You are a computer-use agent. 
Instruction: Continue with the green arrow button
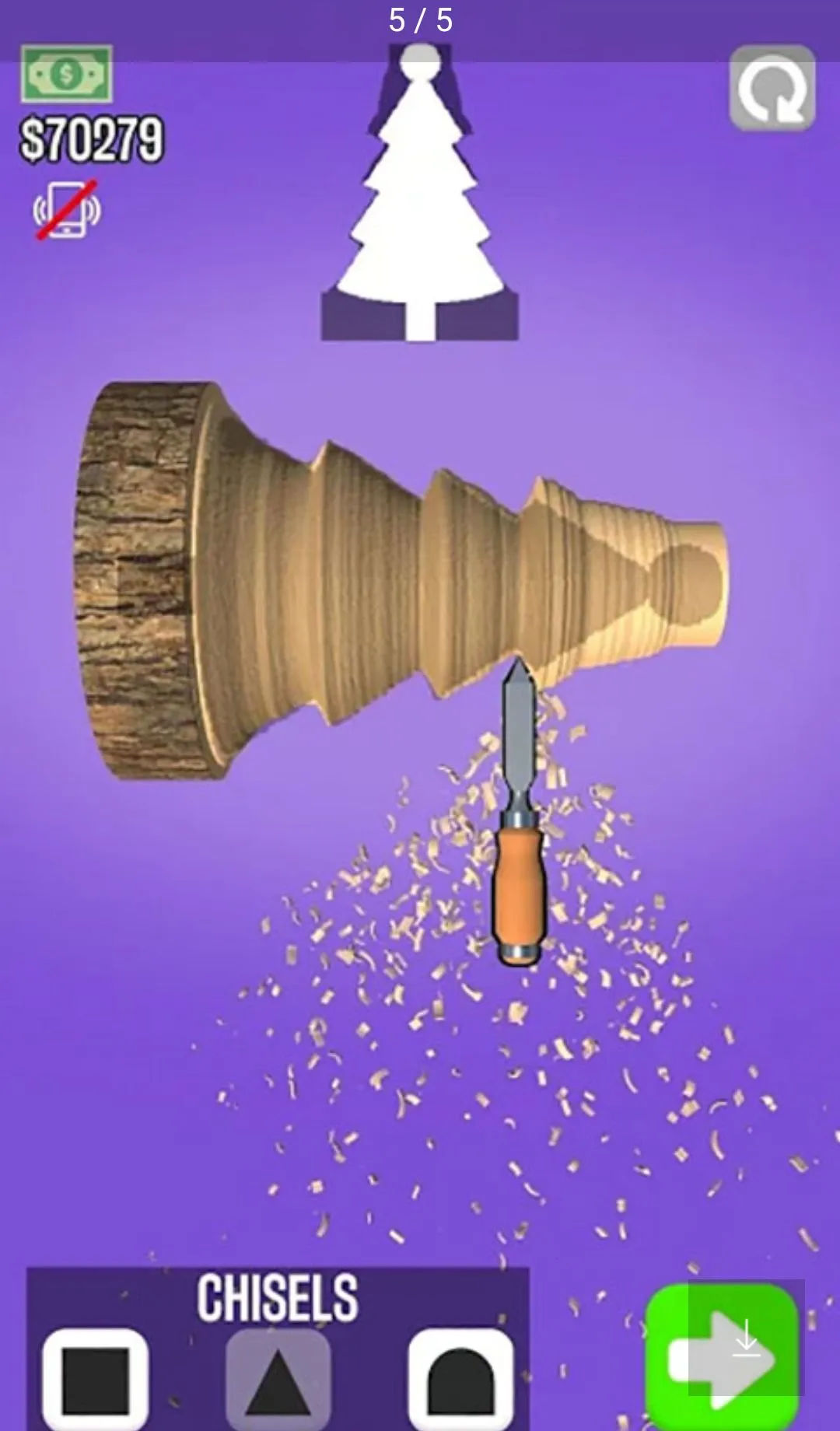(x=723, y=1357)
